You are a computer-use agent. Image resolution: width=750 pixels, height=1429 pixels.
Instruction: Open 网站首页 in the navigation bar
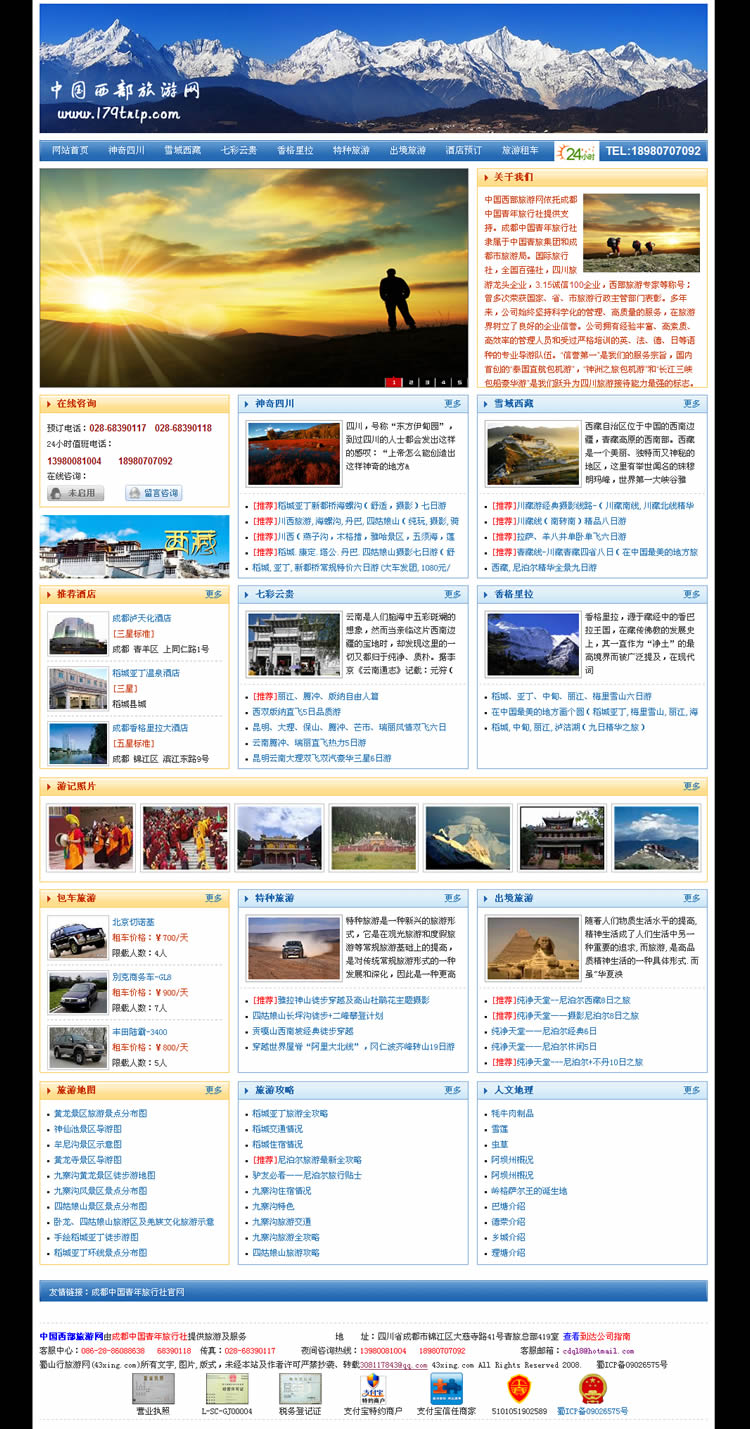pos(70,151)
